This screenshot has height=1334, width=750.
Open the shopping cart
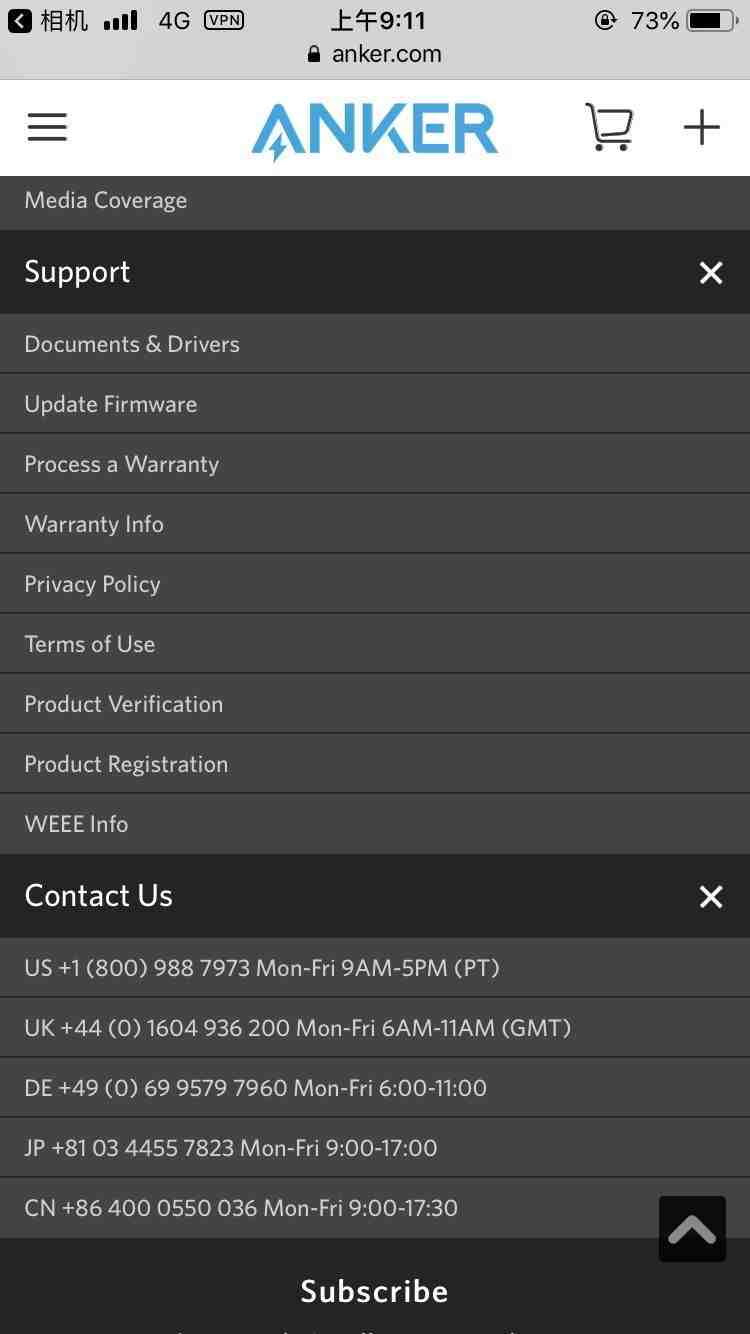609,127
